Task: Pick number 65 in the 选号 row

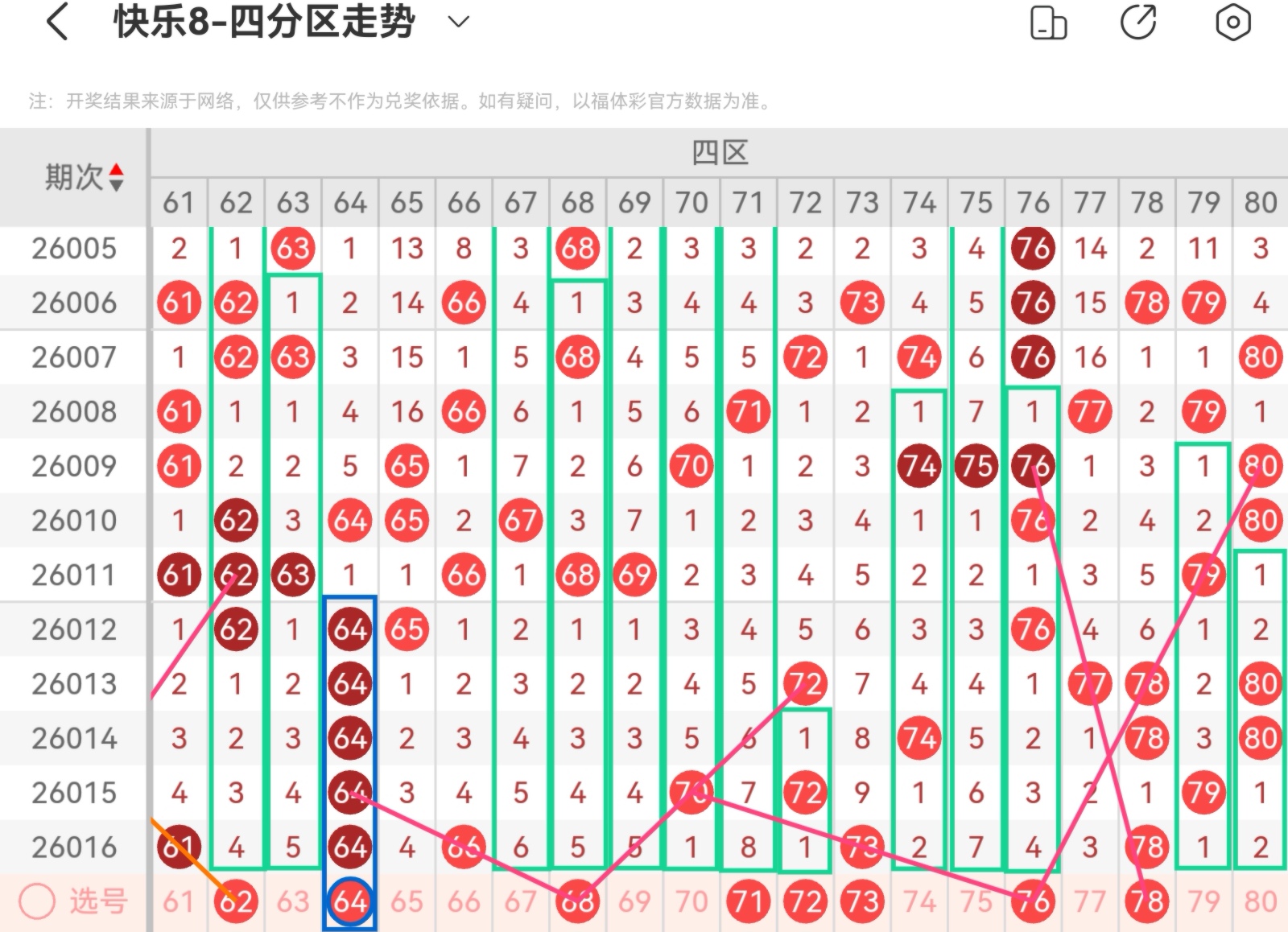Action: 407,902
